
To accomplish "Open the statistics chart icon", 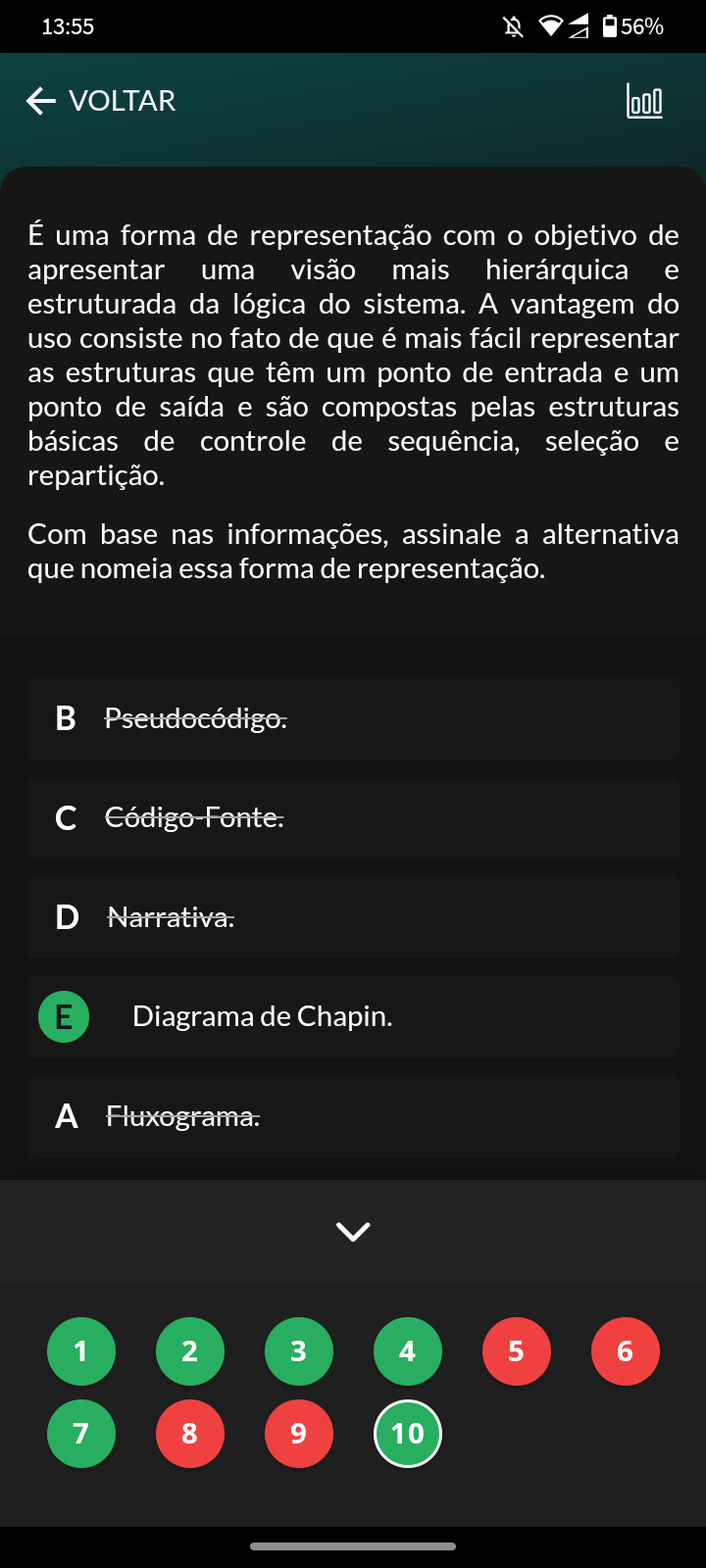I will (x=644, y=101).
